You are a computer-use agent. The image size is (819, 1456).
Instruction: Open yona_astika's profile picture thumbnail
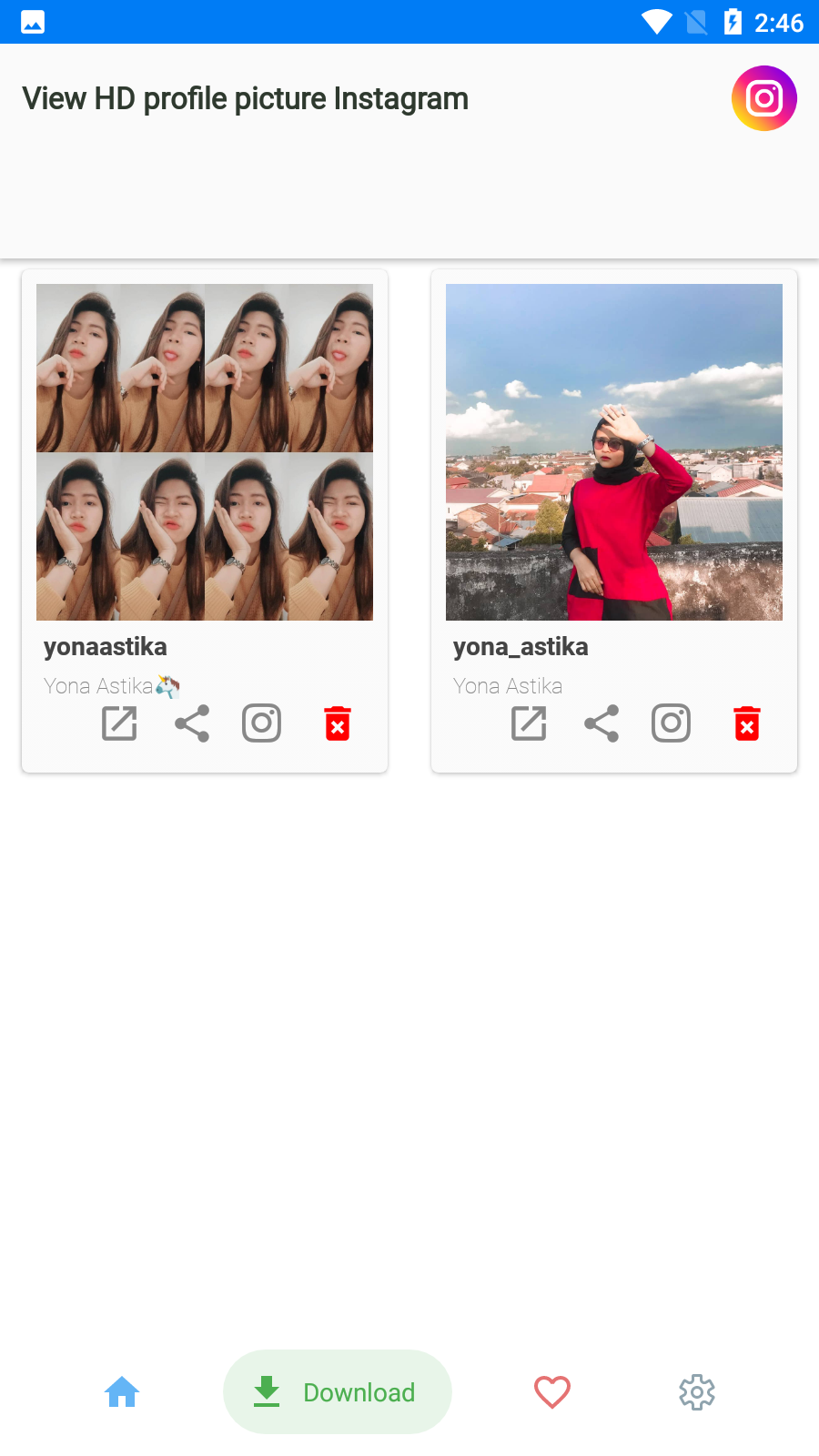coord(613,451)
